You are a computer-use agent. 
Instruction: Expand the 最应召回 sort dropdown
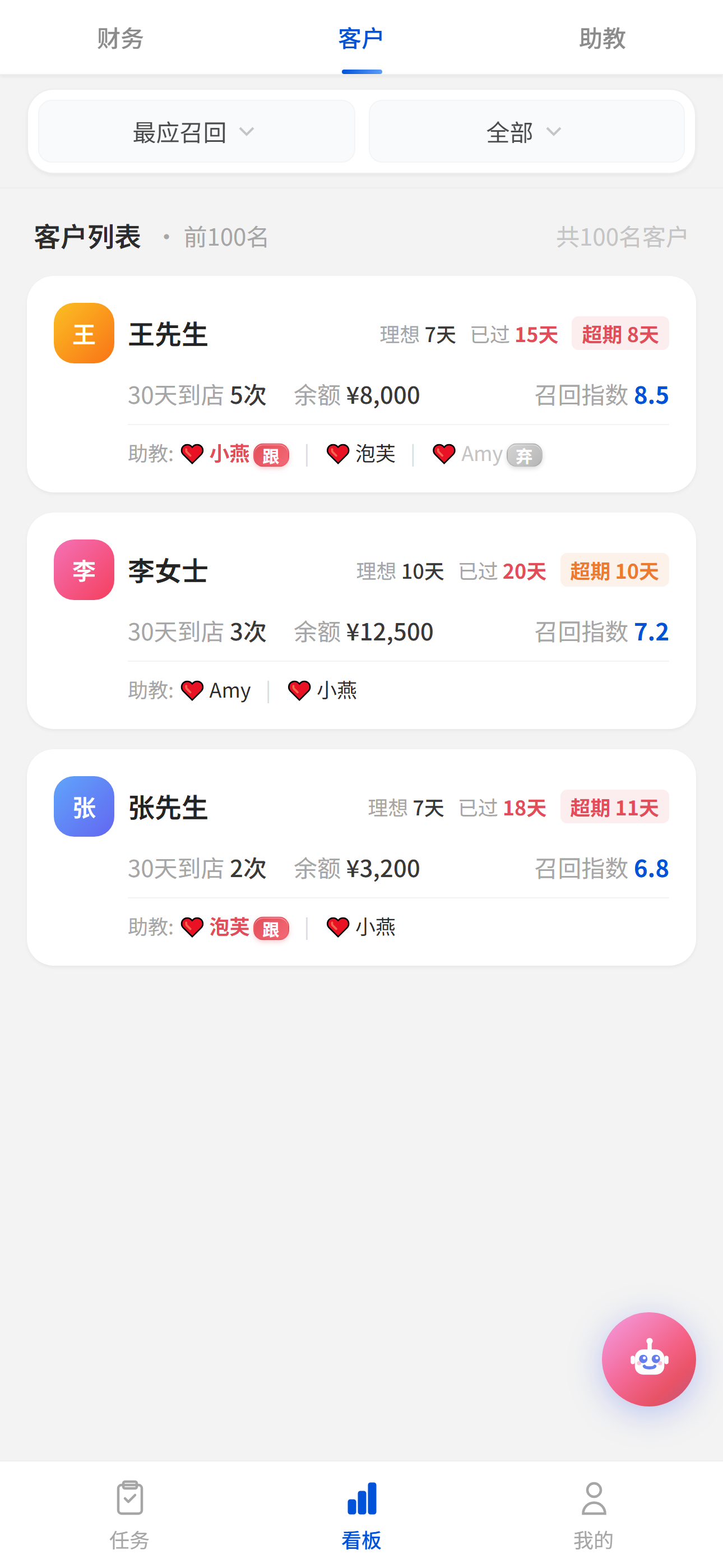(x=196, y=131)
